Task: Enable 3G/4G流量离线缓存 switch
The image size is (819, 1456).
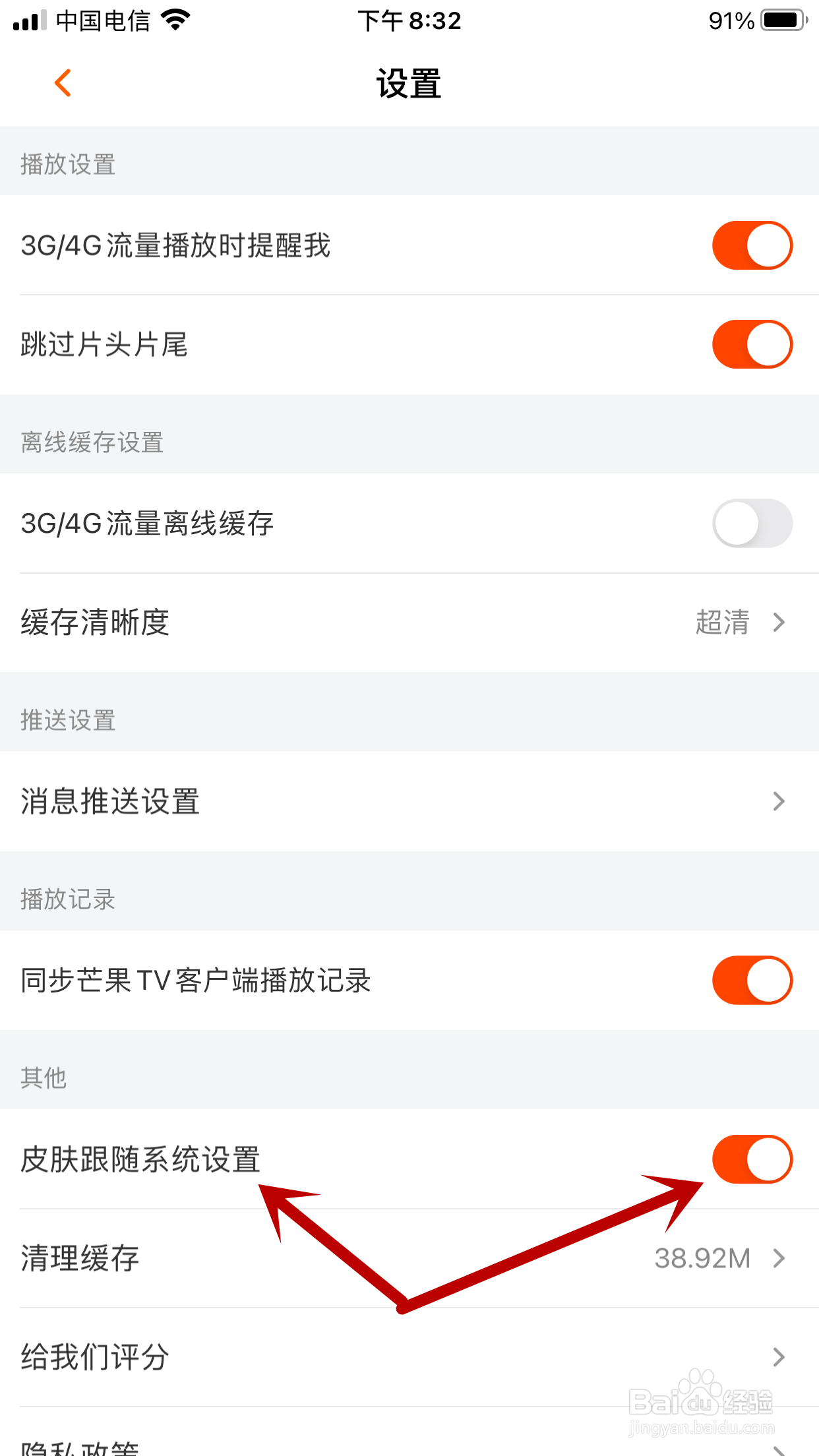Action: pos(752,524)
